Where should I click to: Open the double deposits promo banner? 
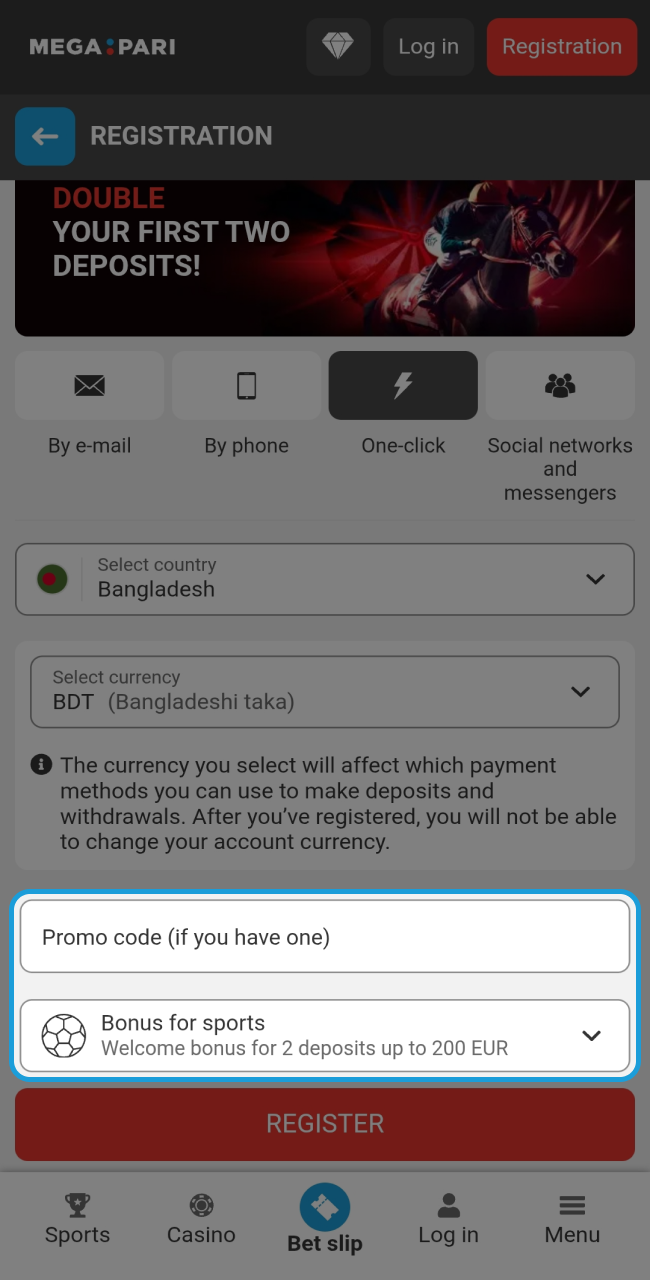click(x=325, y=257)
